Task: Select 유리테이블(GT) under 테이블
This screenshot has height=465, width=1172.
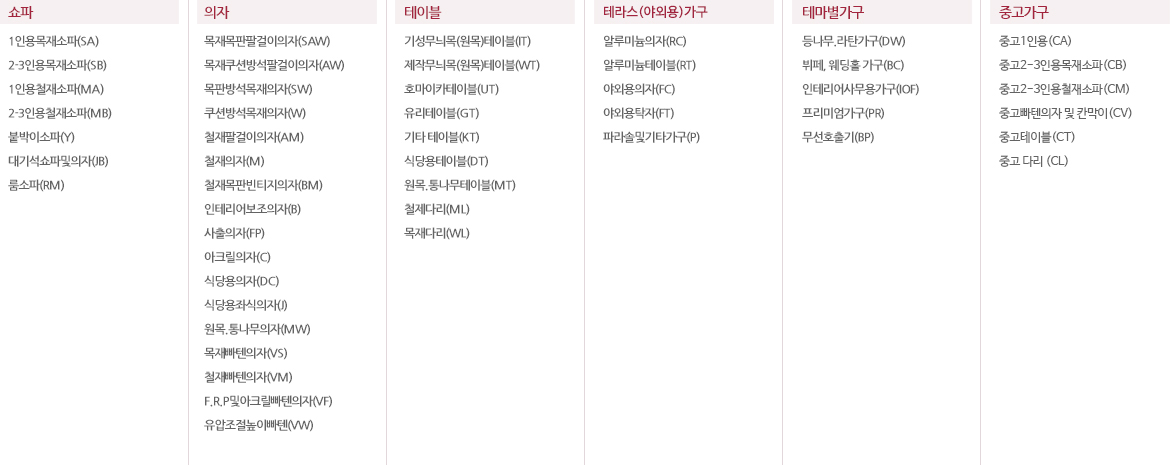Action: pos(441,113)
